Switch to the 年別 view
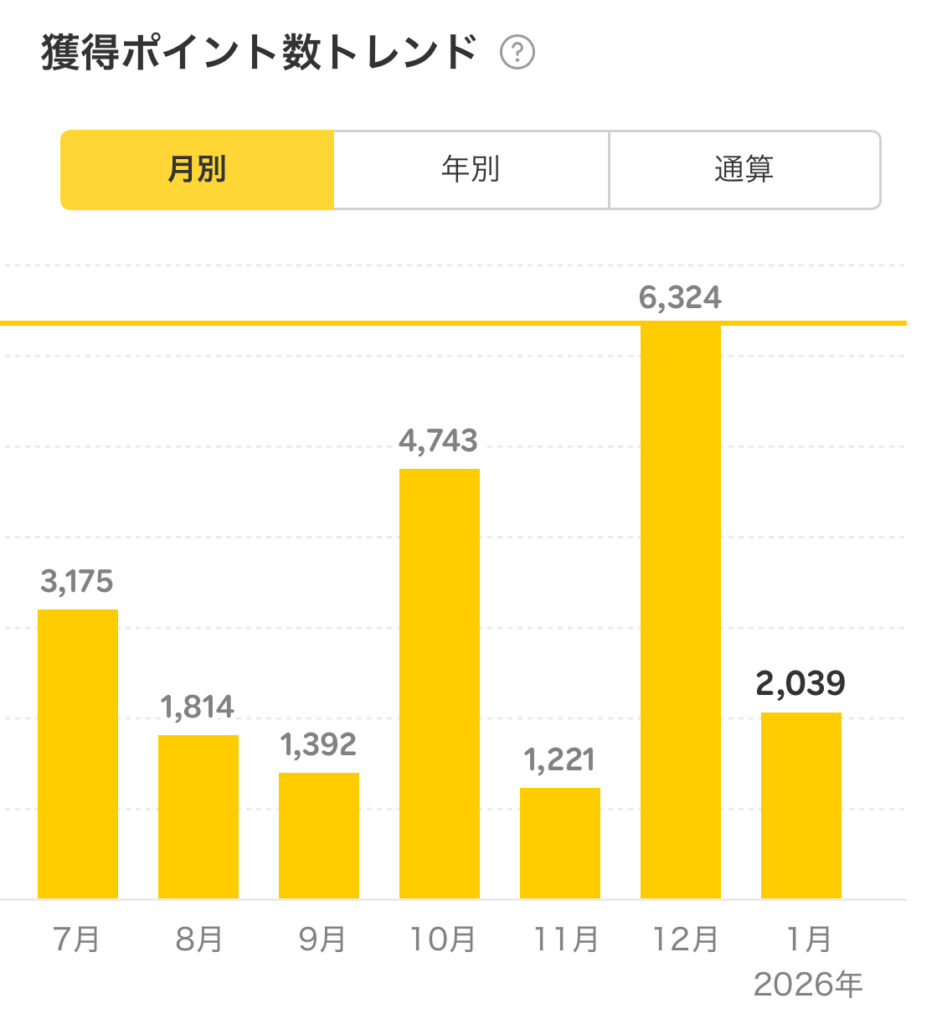Screen dimensions: 942x1024 point(471,170)
